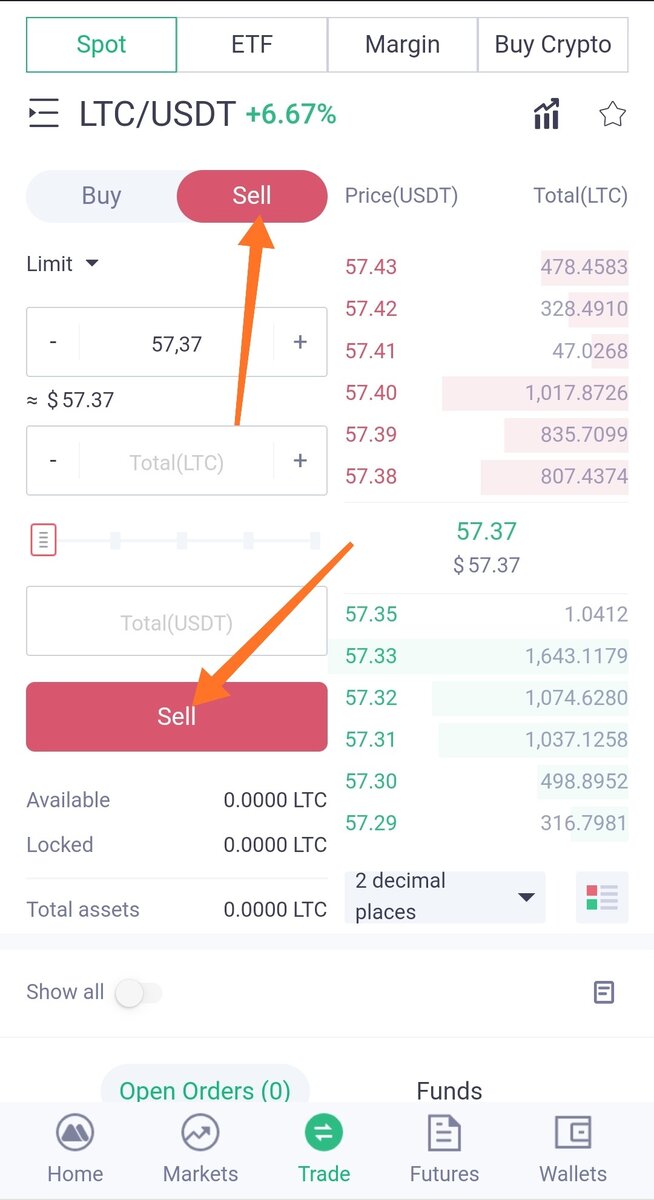Open the LTC/USDT pair list menu
This screenshot has height=1200, width=654.
44,114
